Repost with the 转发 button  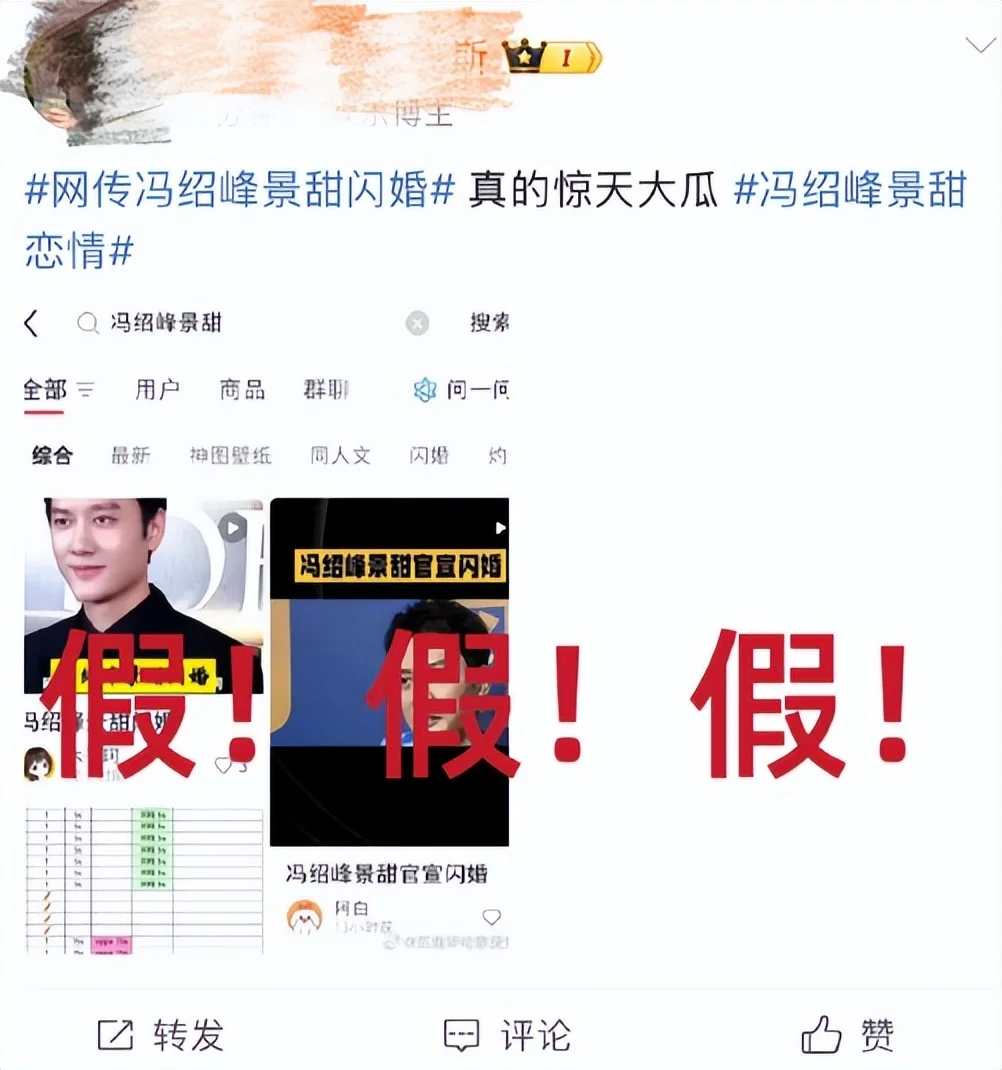point(160,1035)
